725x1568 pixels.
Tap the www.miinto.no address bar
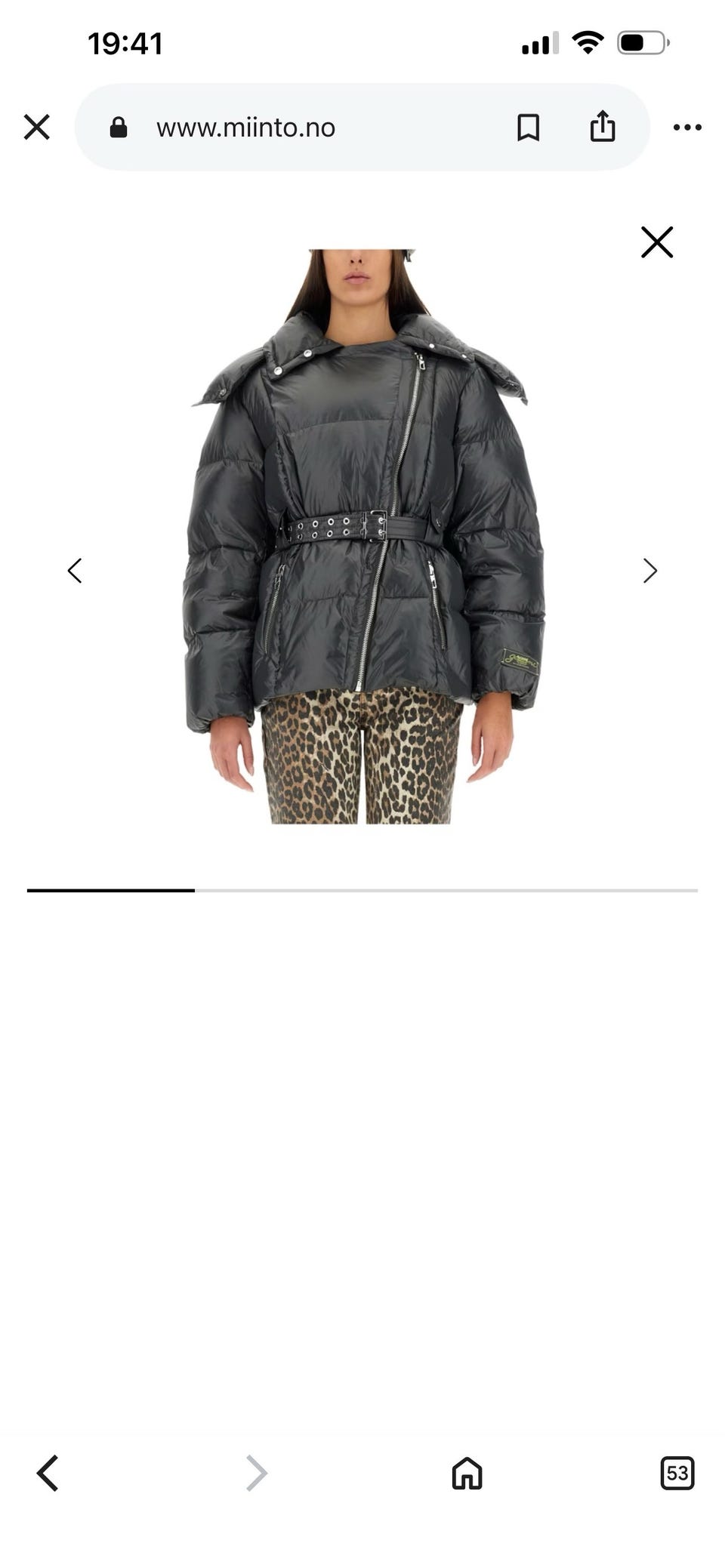click(x=245, y=128)
